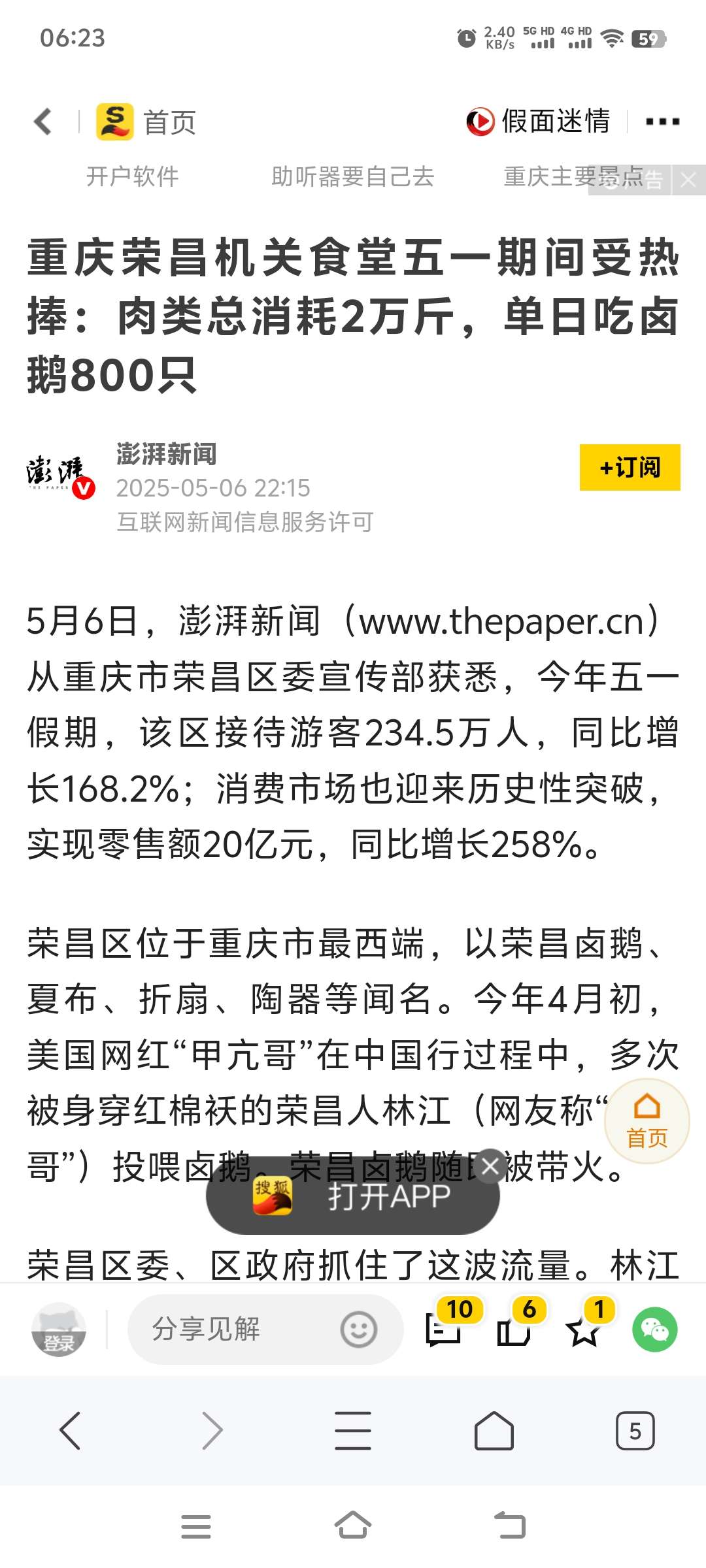Open the three-dot overflow menu

pos(662,122)
